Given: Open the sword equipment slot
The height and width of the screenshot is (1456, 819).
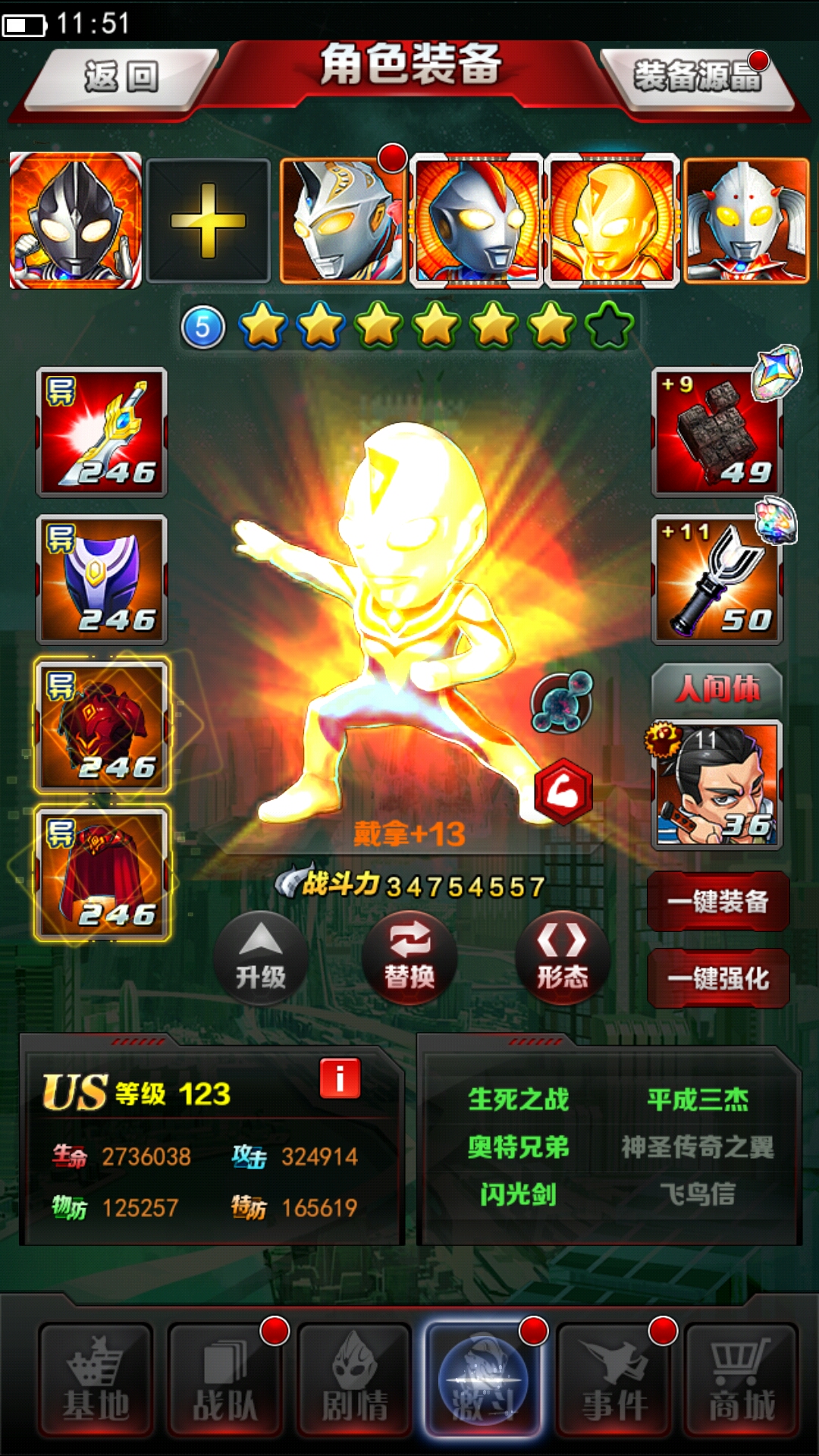Looking at the screenshot, I should [102, 432].
